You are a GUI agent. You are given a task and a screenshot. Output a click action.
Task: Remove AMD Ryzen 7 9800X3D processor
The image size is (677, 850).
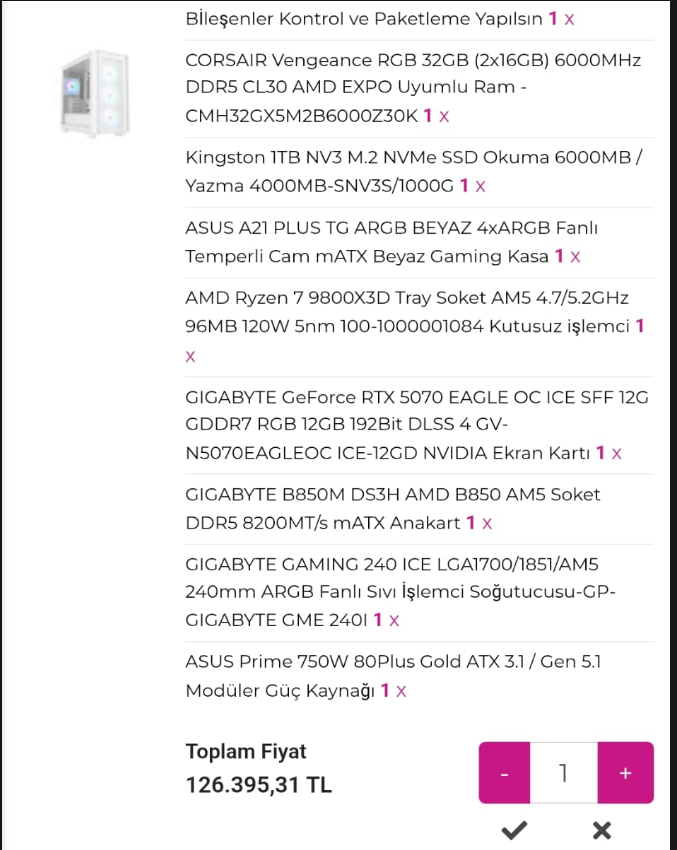click(190, 357)
